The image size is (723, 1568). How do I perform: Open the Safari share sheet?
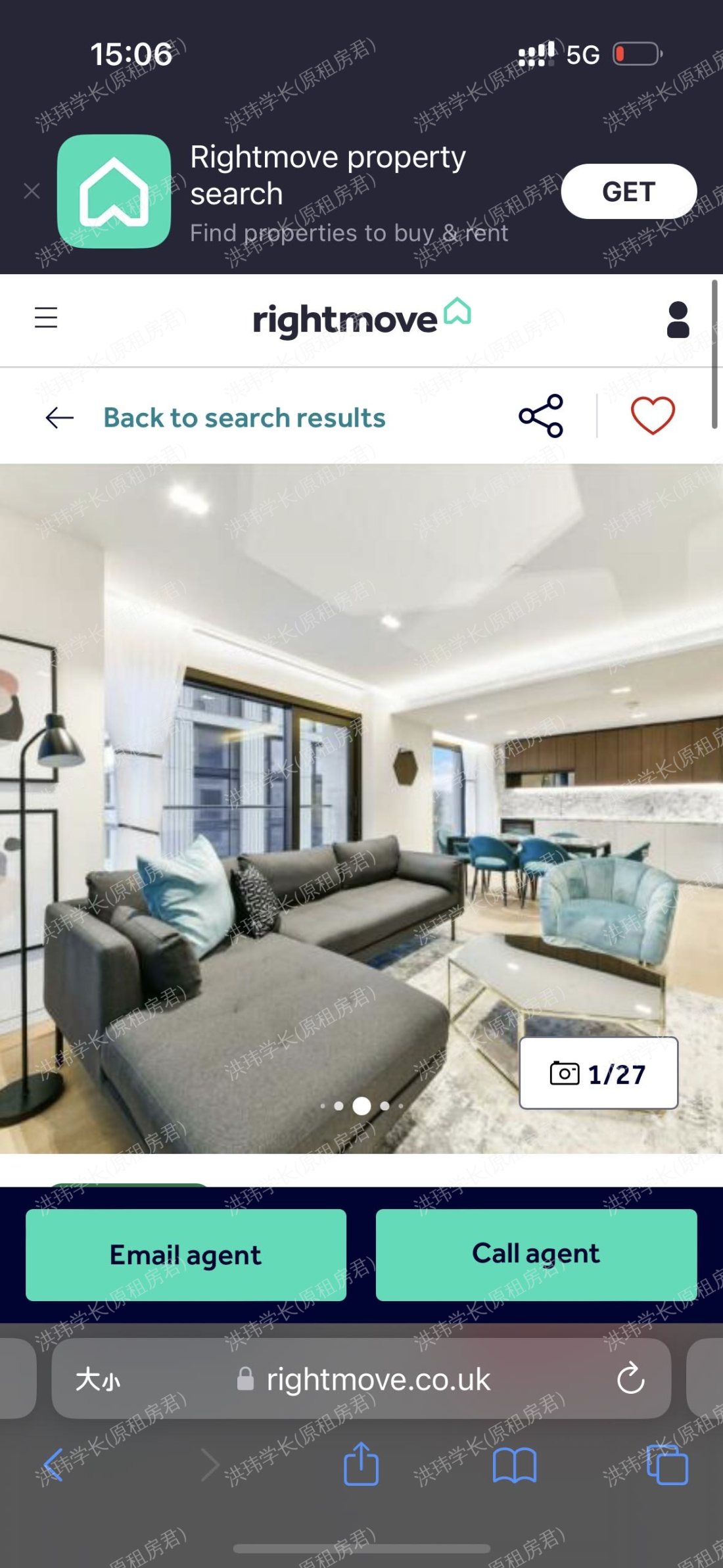[361, 1464]
